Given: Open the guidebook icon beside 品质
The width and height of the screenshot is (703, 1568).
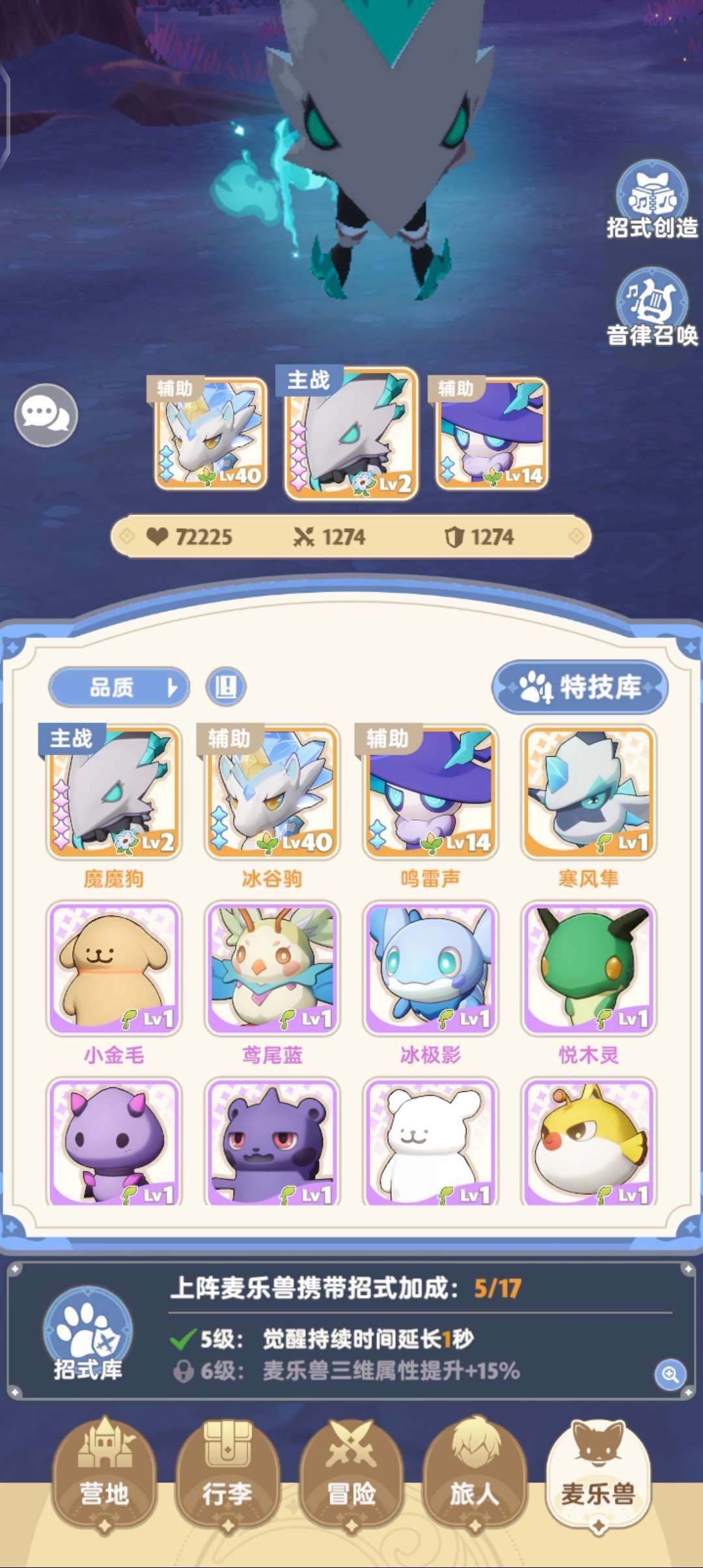Looking at the screenshot, I should [x=225, y=687].
